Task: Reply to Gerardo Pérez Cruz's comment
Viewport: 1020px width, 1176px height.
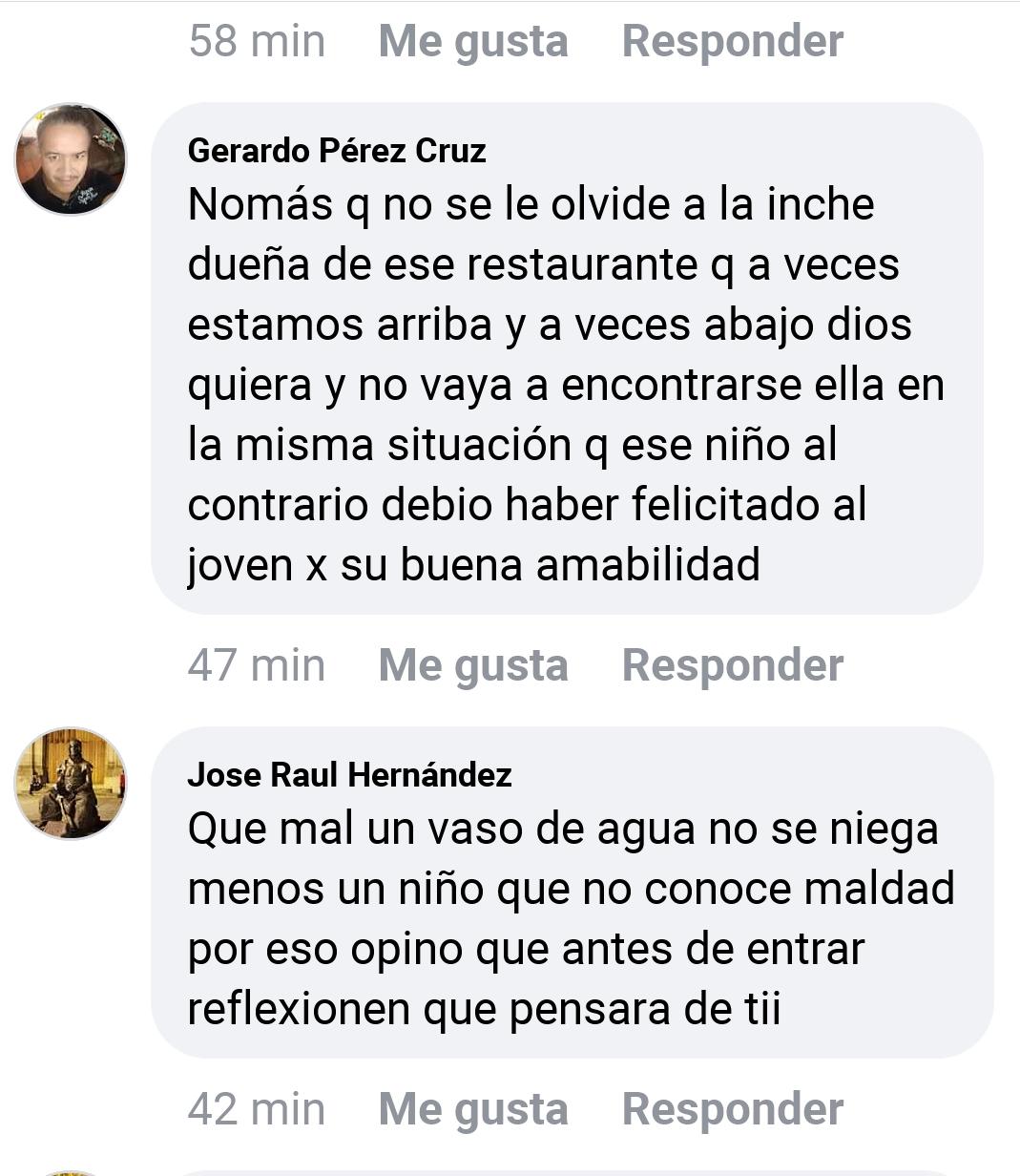Action: 732,665
